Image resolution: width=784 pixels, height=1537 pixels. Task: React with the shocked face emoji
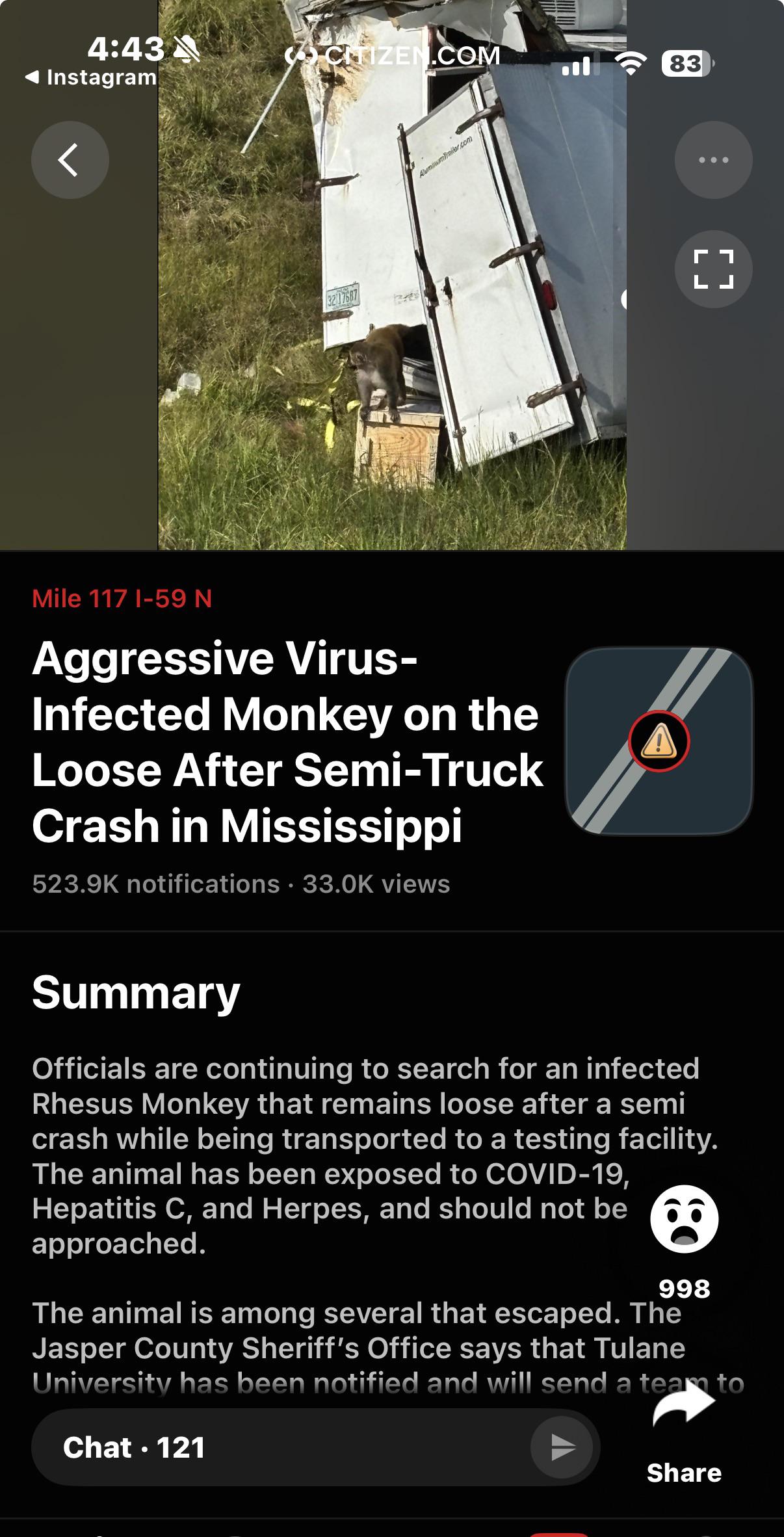(x=684, y=1219)
